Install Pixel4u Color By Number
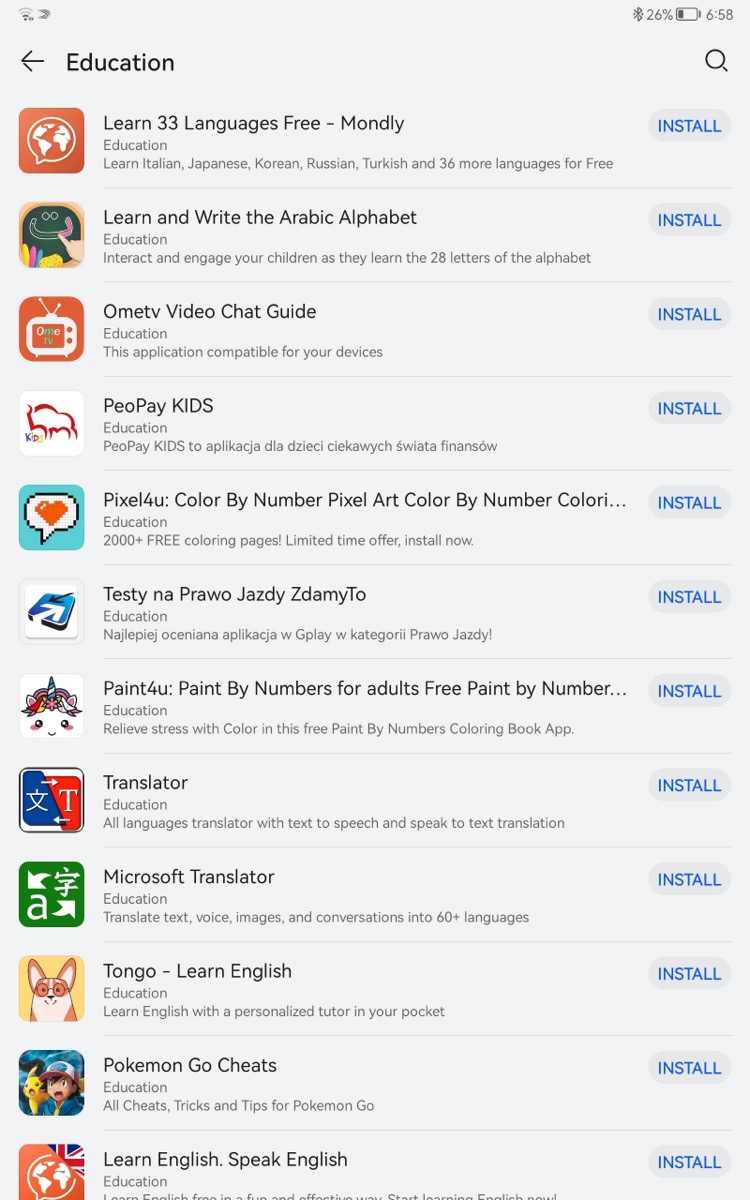Screen dimensions: 750x1200 (x=689, y=503)
